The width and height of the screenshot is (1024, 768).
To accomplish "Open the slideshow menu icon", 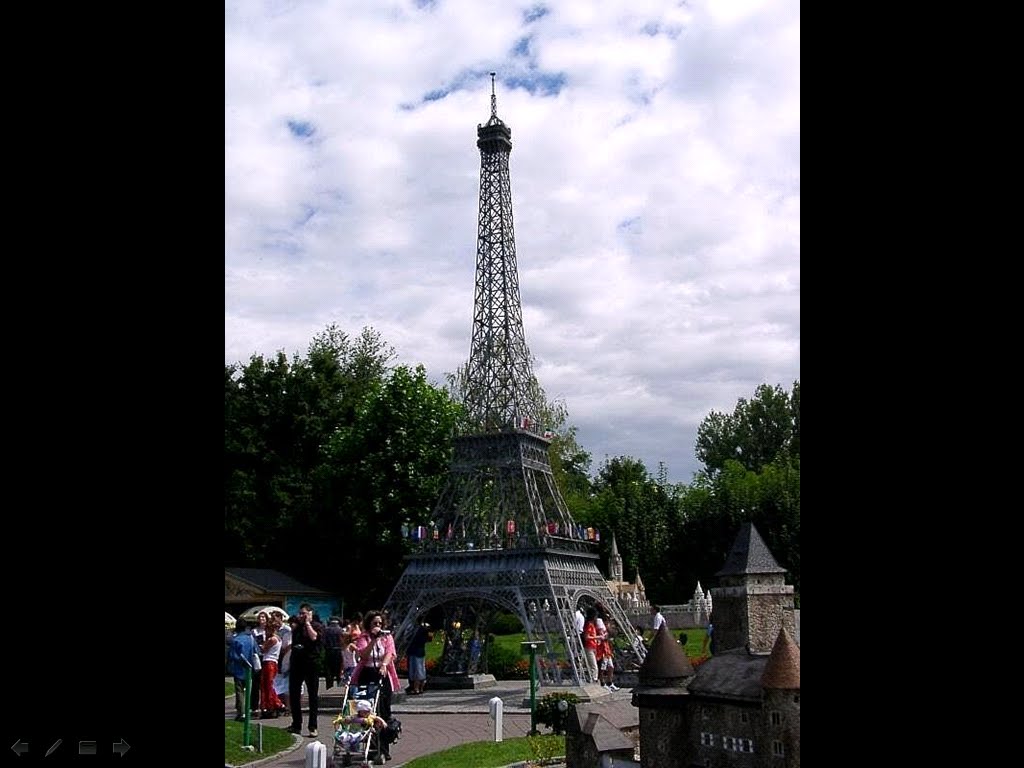I will tap(88, 748).
